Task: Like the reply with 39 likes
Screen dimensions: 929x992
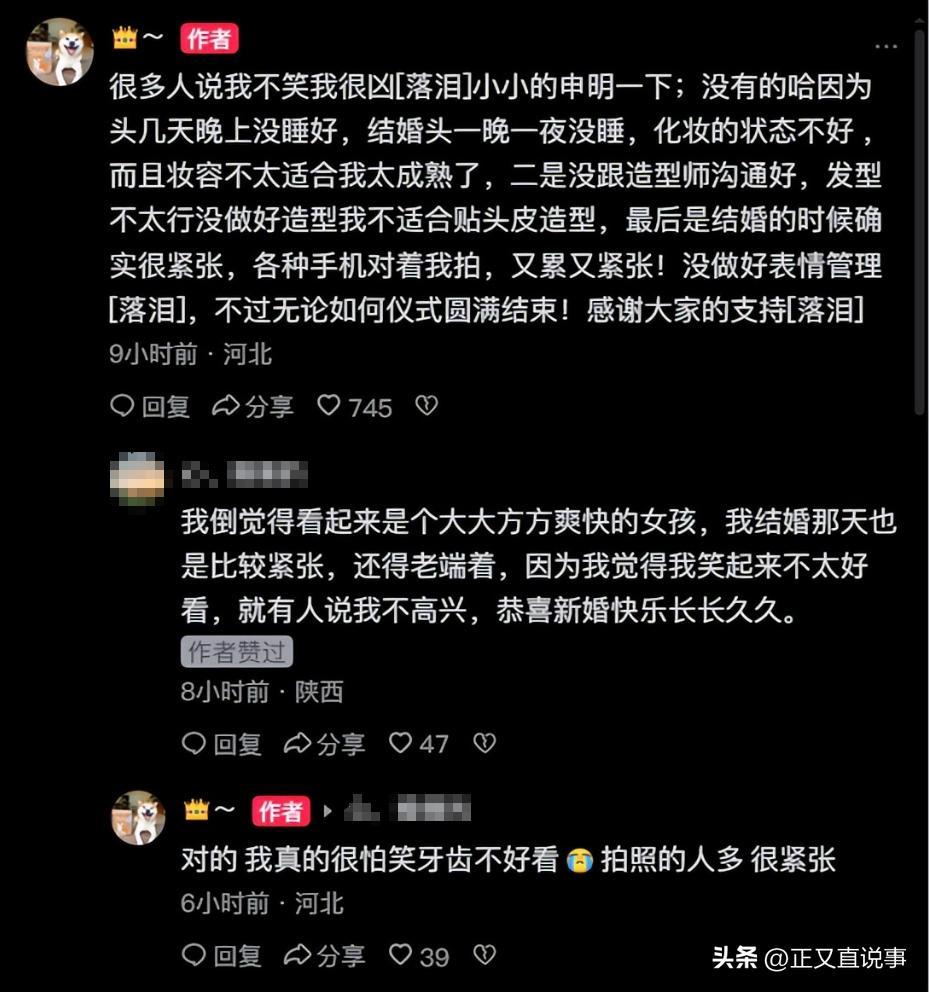Action: pyautogui.click(x=402, y=956)
